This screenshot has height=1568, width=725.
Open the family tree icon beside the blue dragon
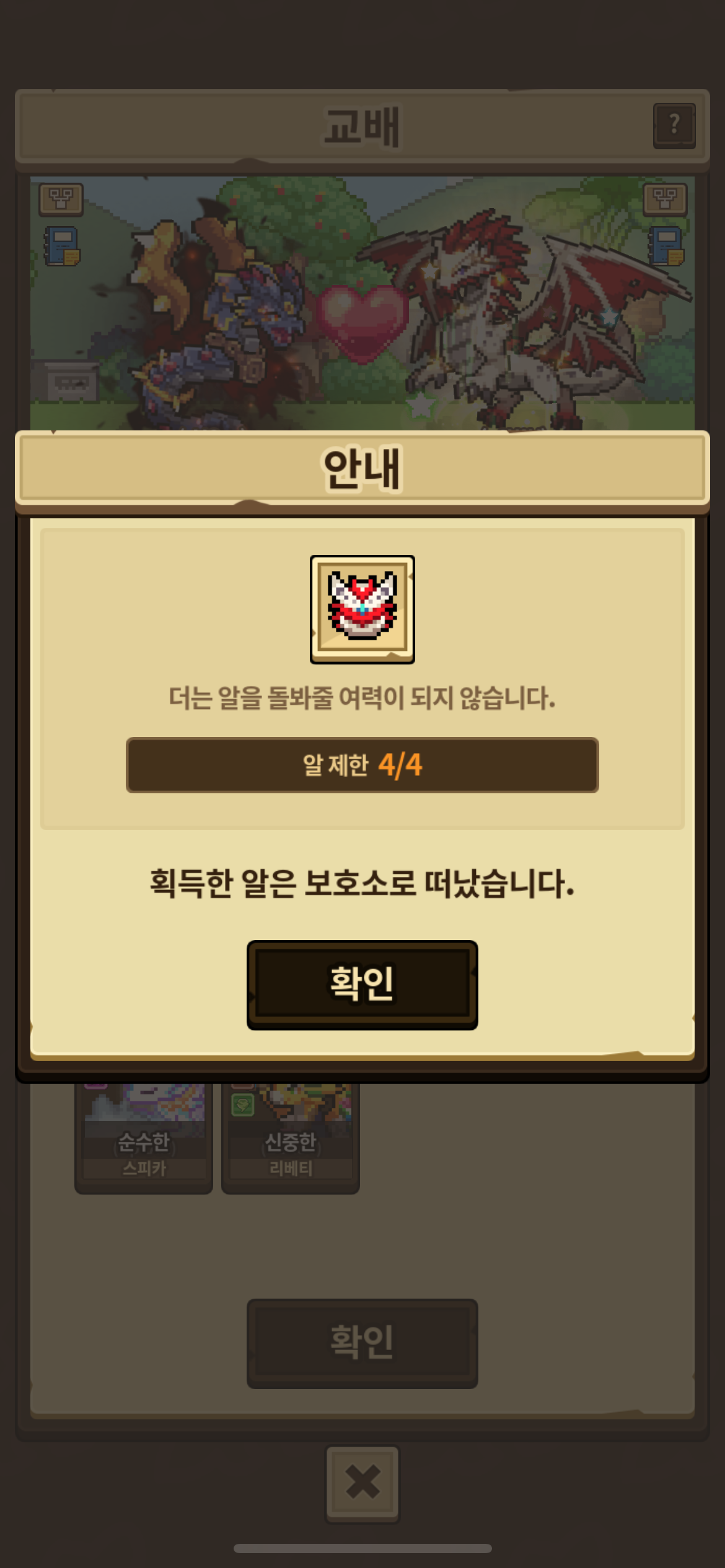(61, 199)
